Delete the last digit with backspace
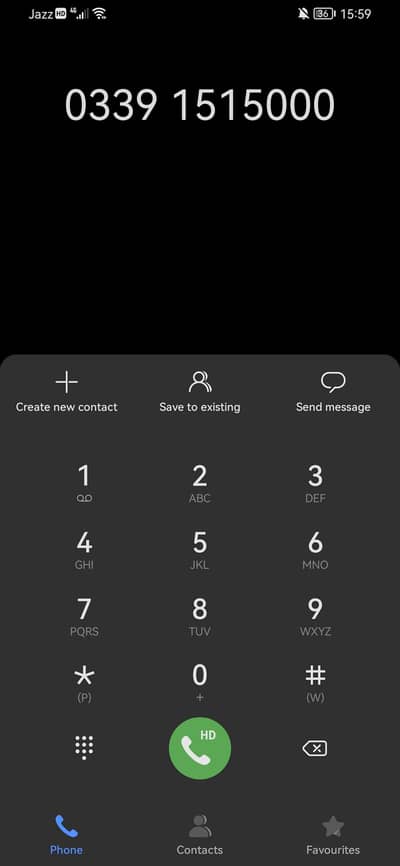This screenshot has height=866, width=400. 315,748
